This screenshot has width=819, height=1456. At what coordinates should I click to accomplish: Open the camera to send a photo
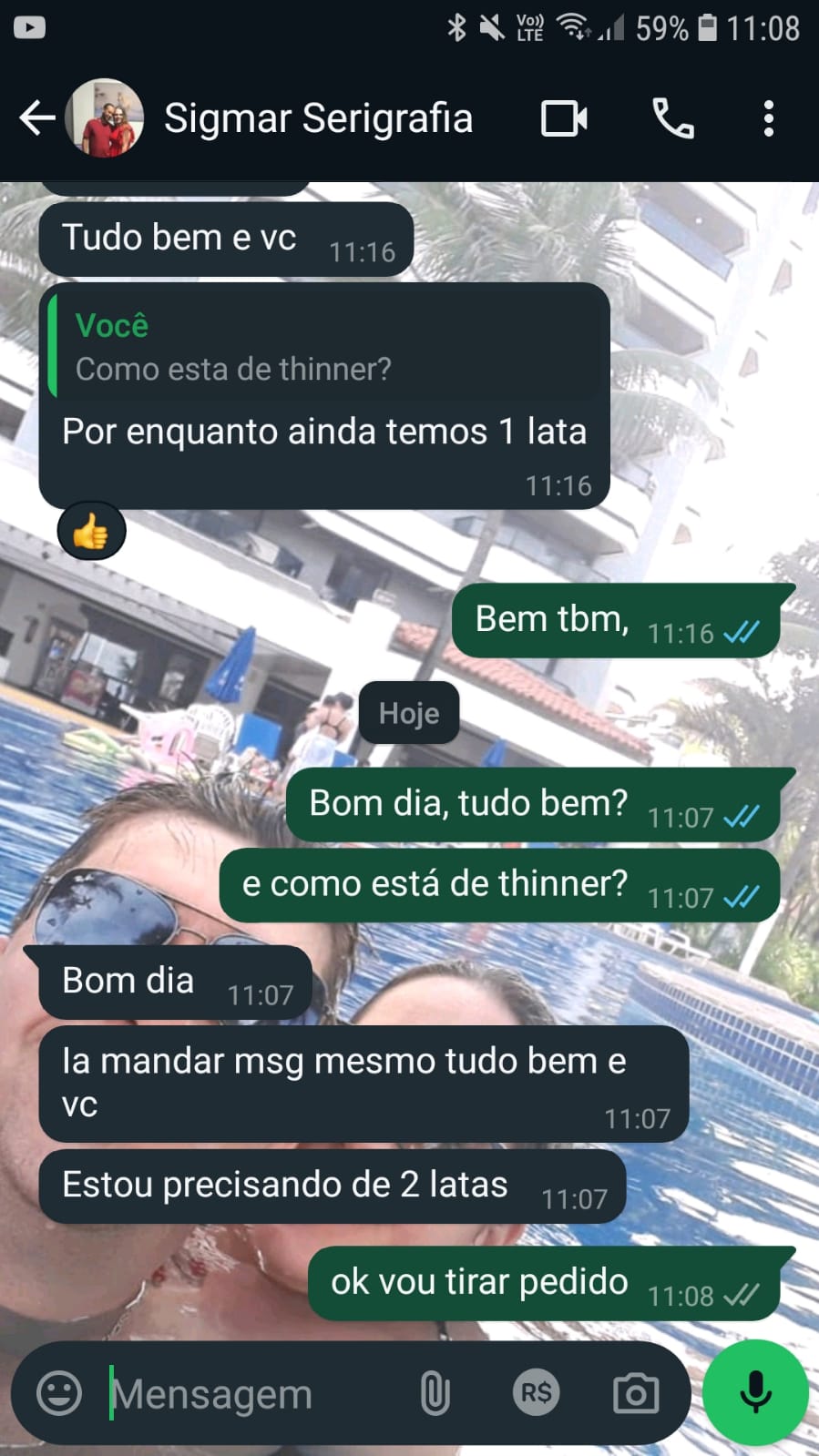[x=635, y=1393]
